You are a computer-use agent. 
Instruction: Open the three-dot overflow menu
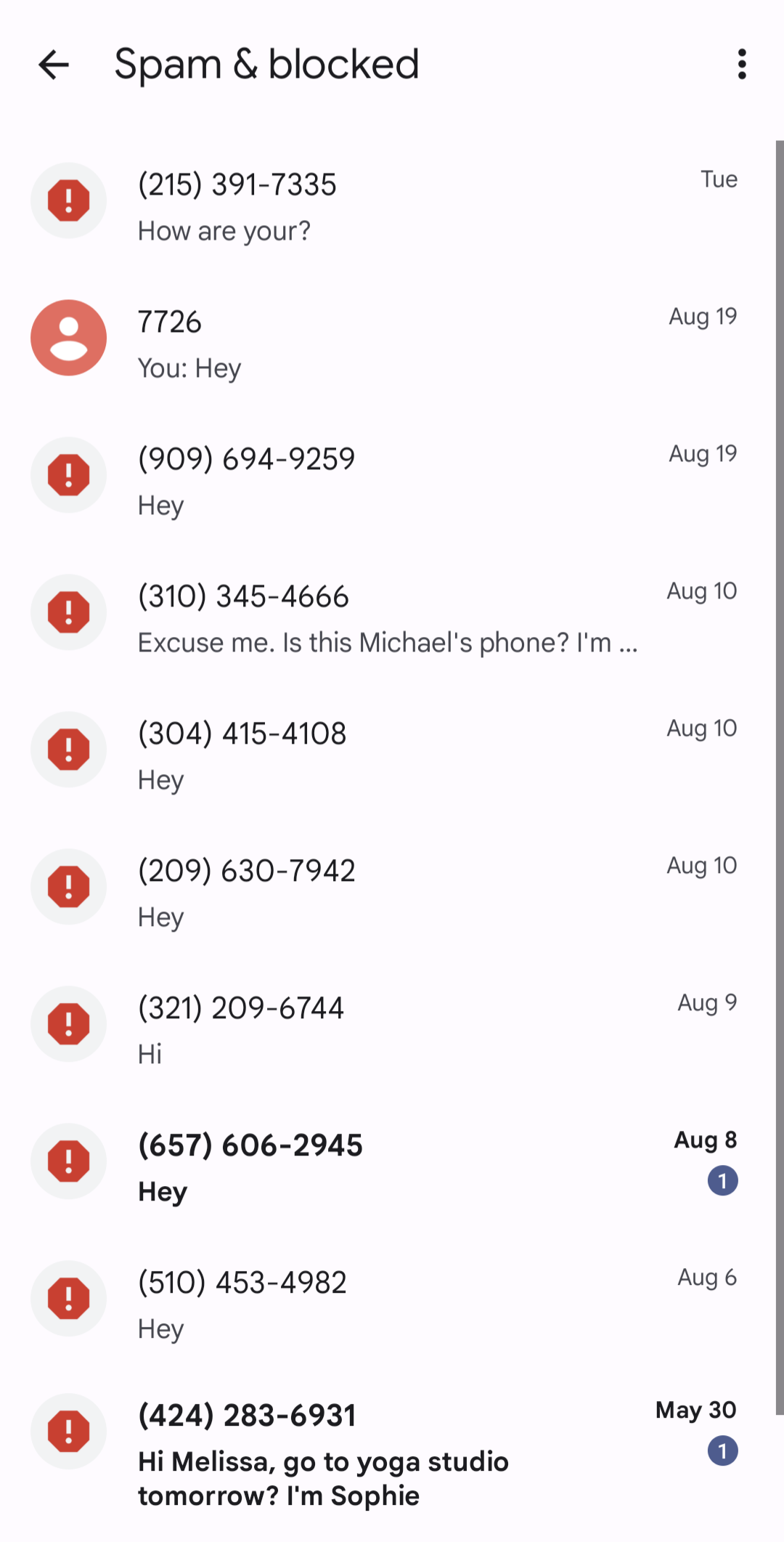(741, 65)
